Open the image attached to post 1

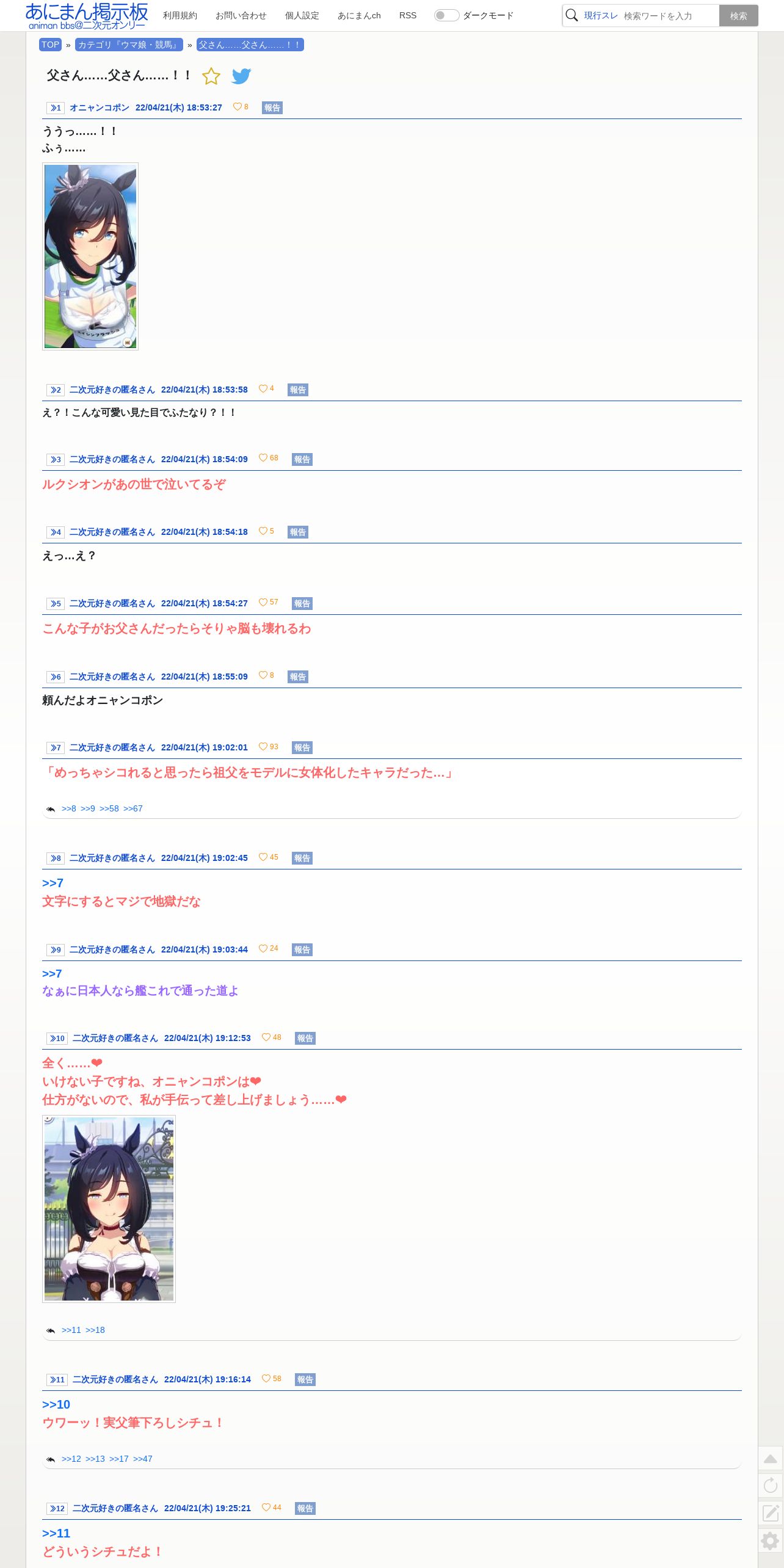(x=90, y=256)
